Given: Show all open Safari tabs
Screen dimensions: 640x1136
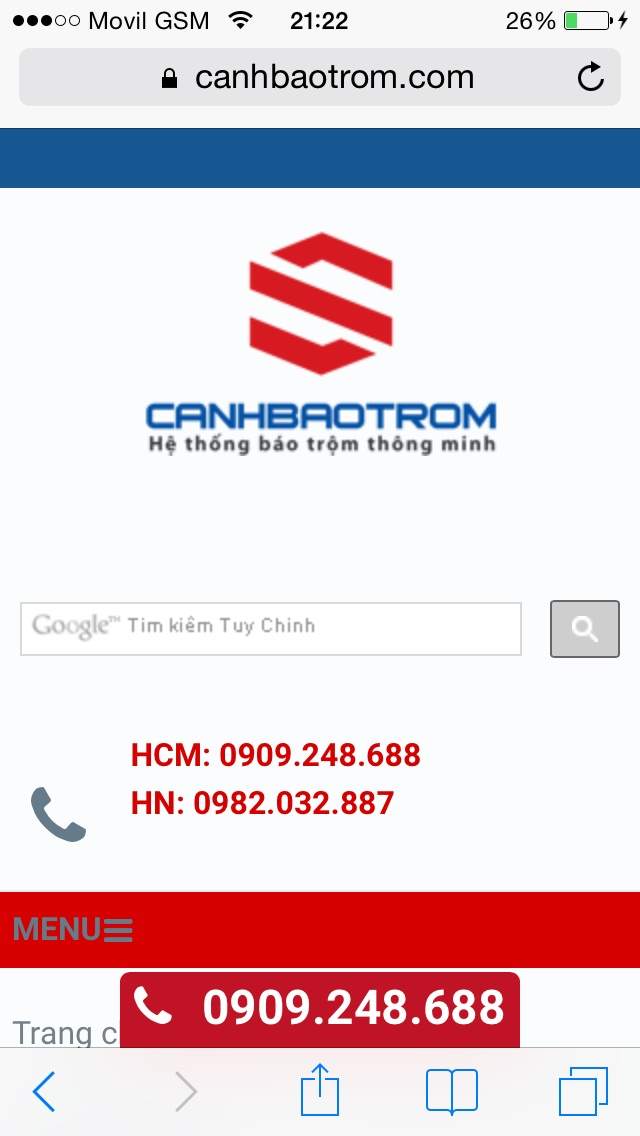Looking at the screenshot, I should (583, 1091).
